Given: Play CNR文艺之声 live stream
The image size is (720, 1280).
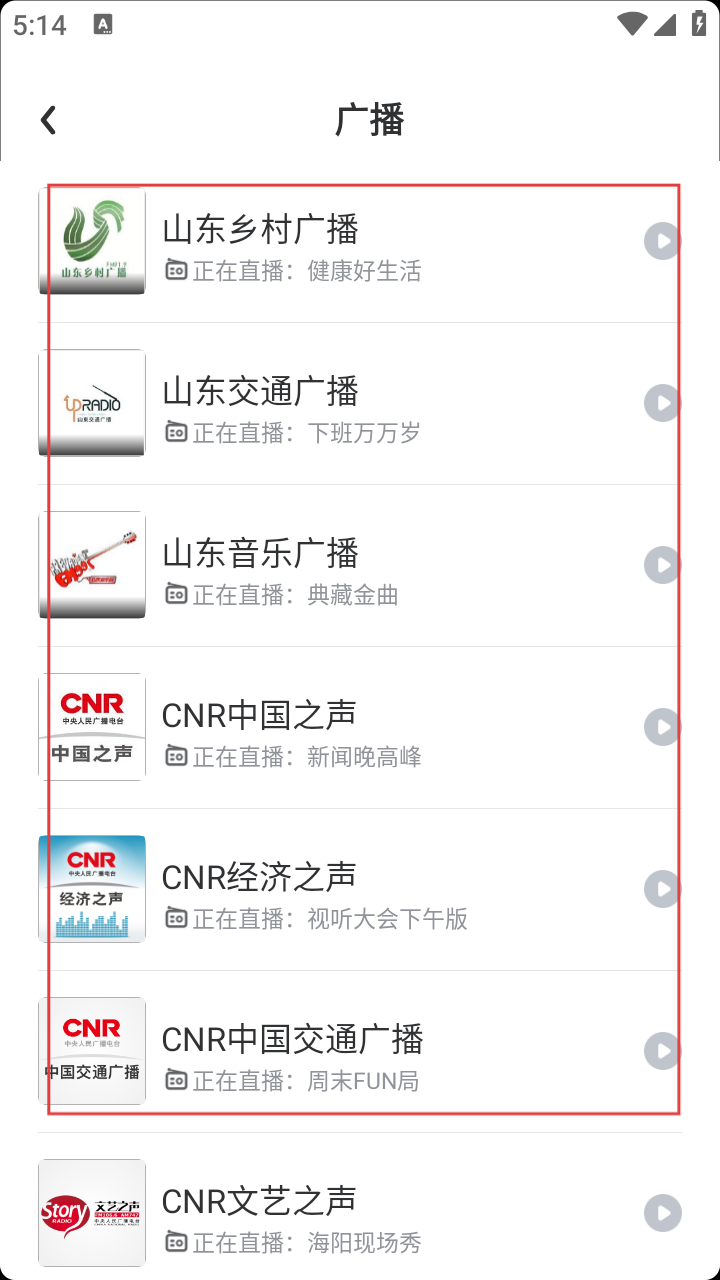Looking at the screenshot, I should [x=661, y=1213].
